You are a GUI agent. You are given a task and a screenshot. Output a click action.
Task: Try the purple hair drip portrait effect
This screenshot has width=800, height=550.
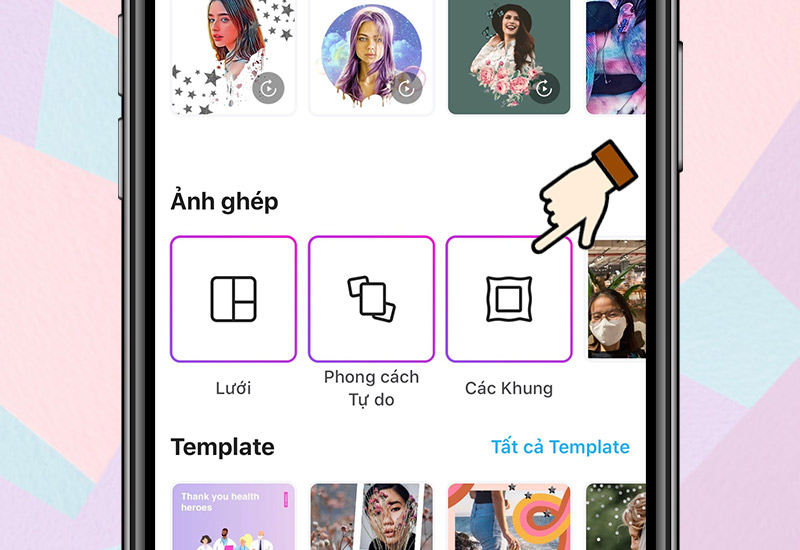(371, 55)
